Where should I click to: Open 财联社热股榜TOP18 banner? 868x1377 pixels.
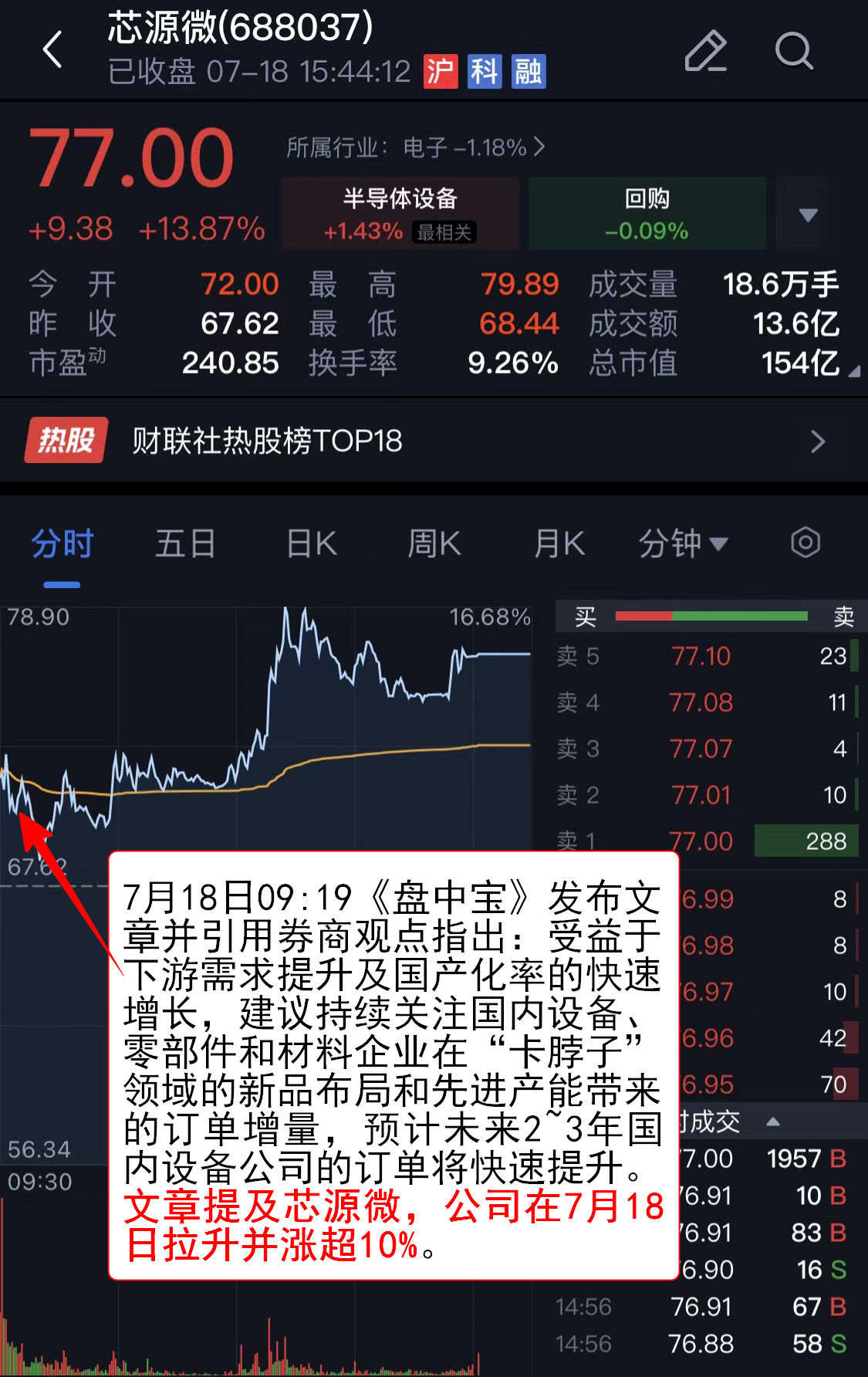tap(434, 441)
